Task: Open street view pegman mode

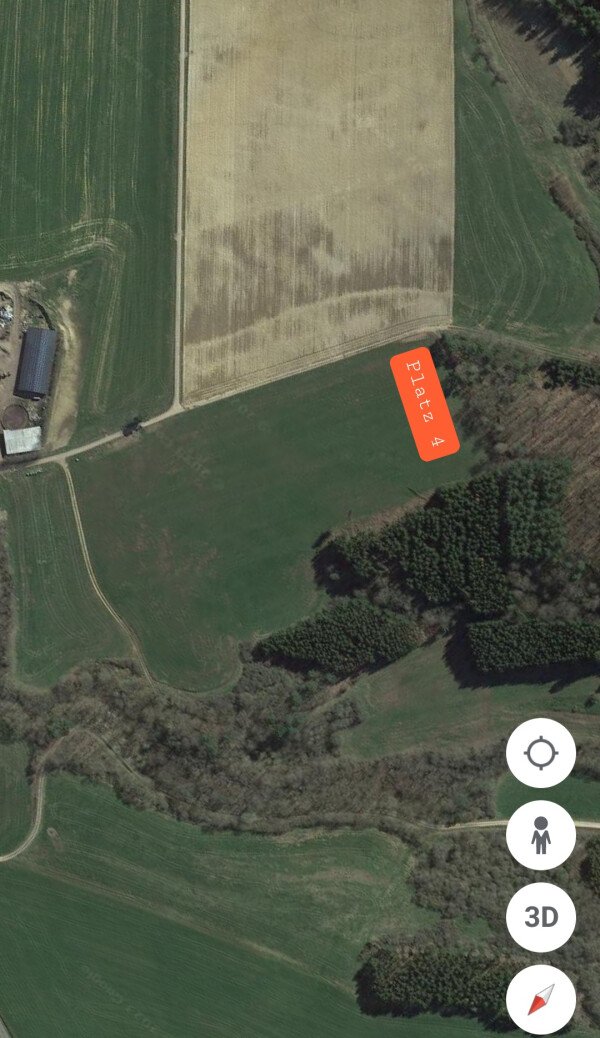Action: 540,835
